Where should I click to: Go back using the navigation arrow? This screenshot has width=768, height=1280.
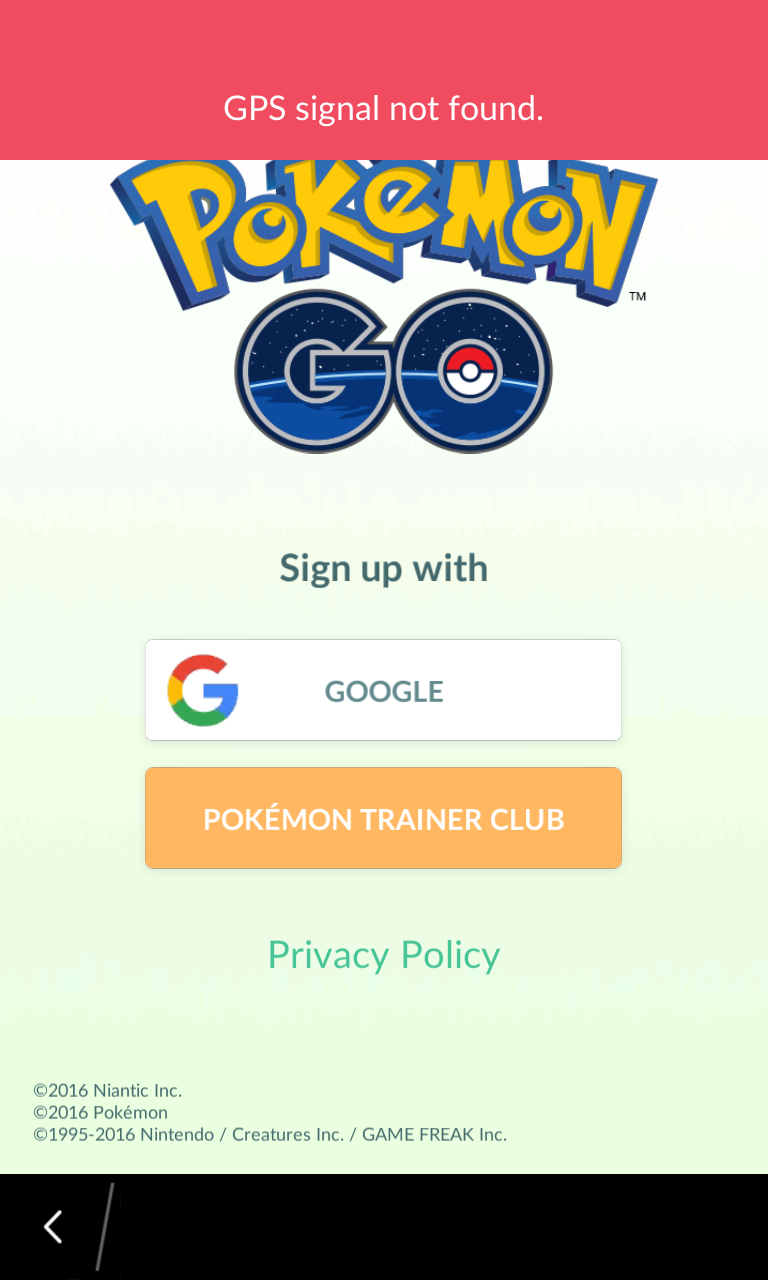tap(53, 1226)
